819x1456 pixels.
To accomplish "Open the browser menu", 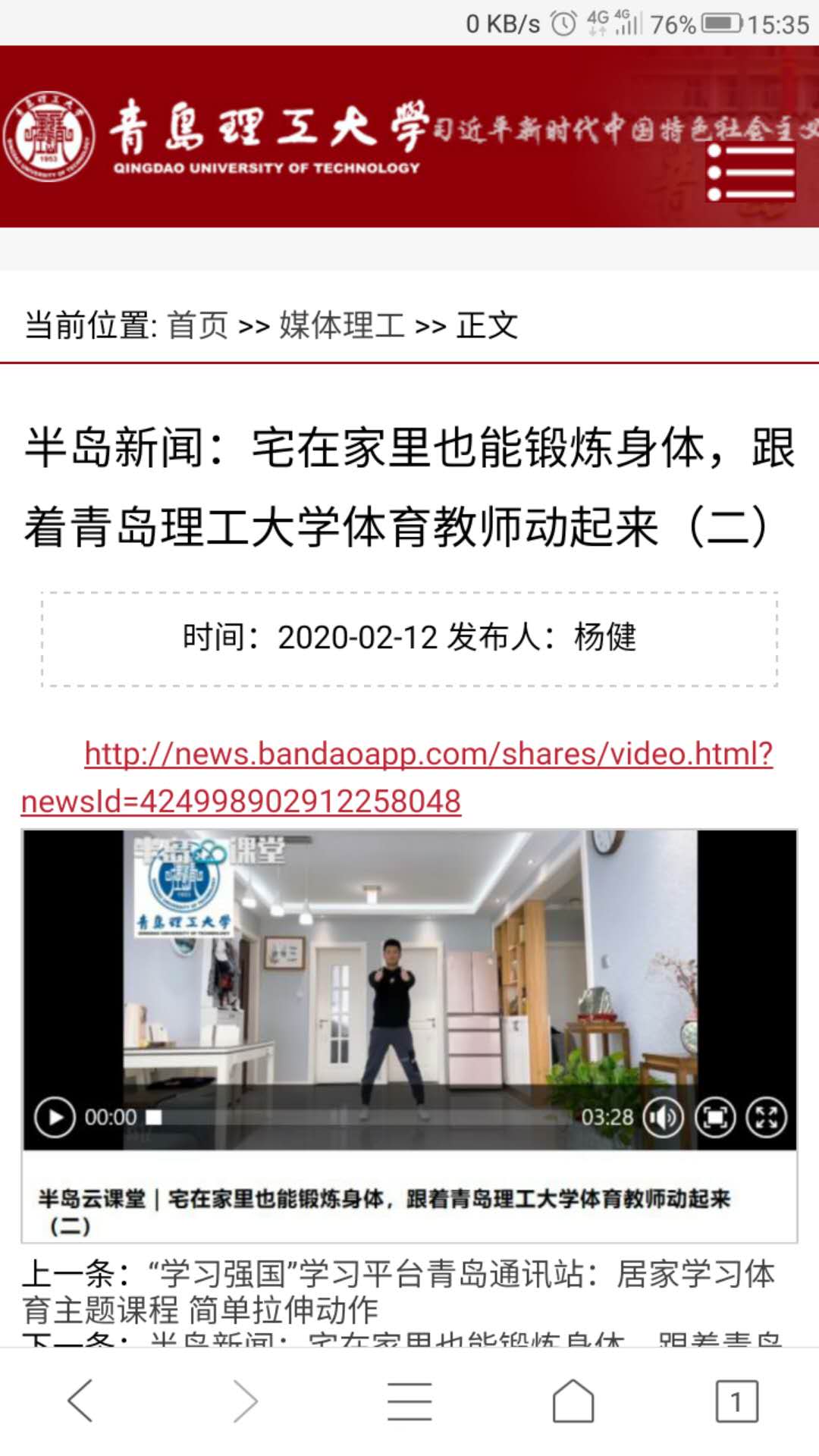I will coord(409,1401).
